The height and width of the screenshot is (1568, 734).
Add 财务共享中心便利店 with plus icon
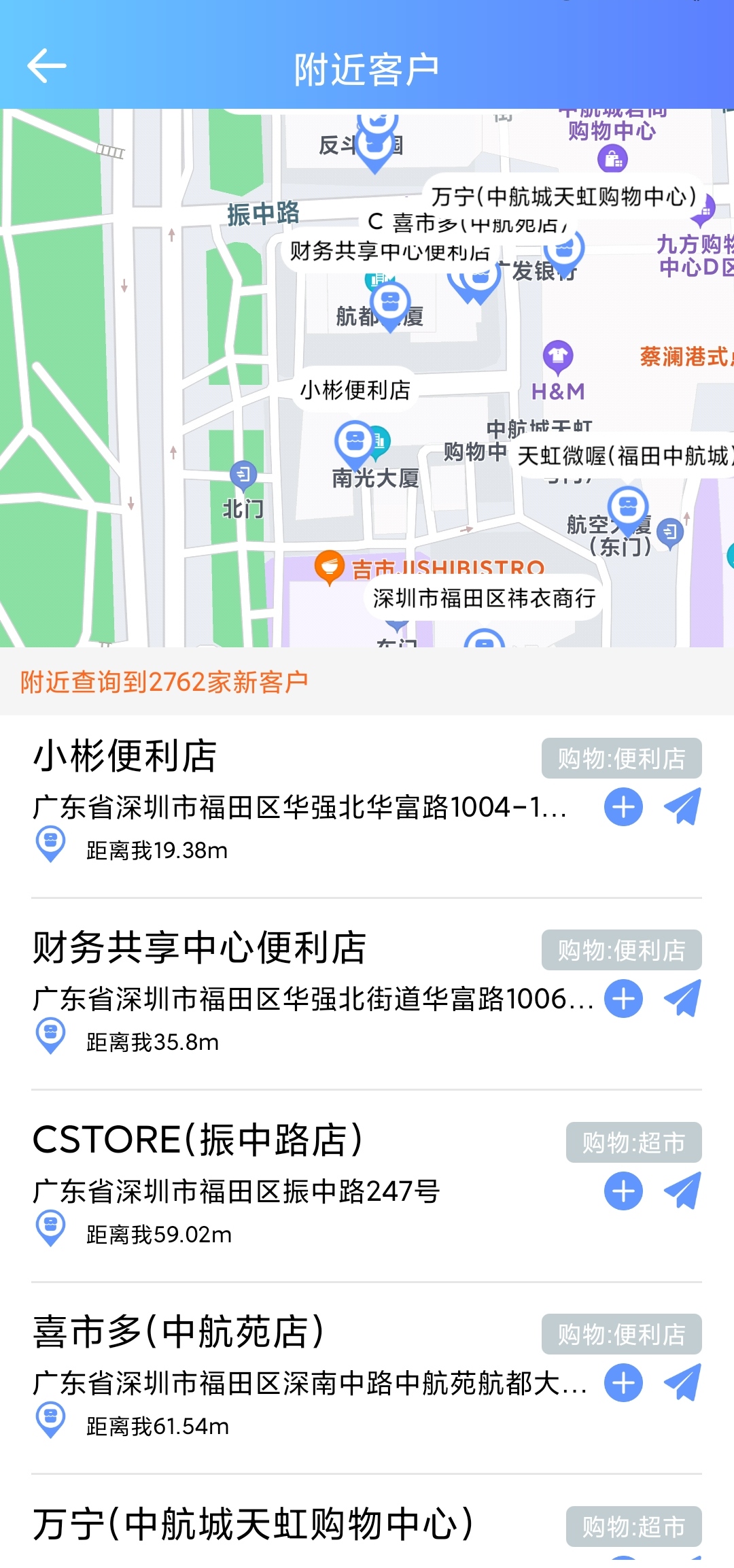pos(623,999)
